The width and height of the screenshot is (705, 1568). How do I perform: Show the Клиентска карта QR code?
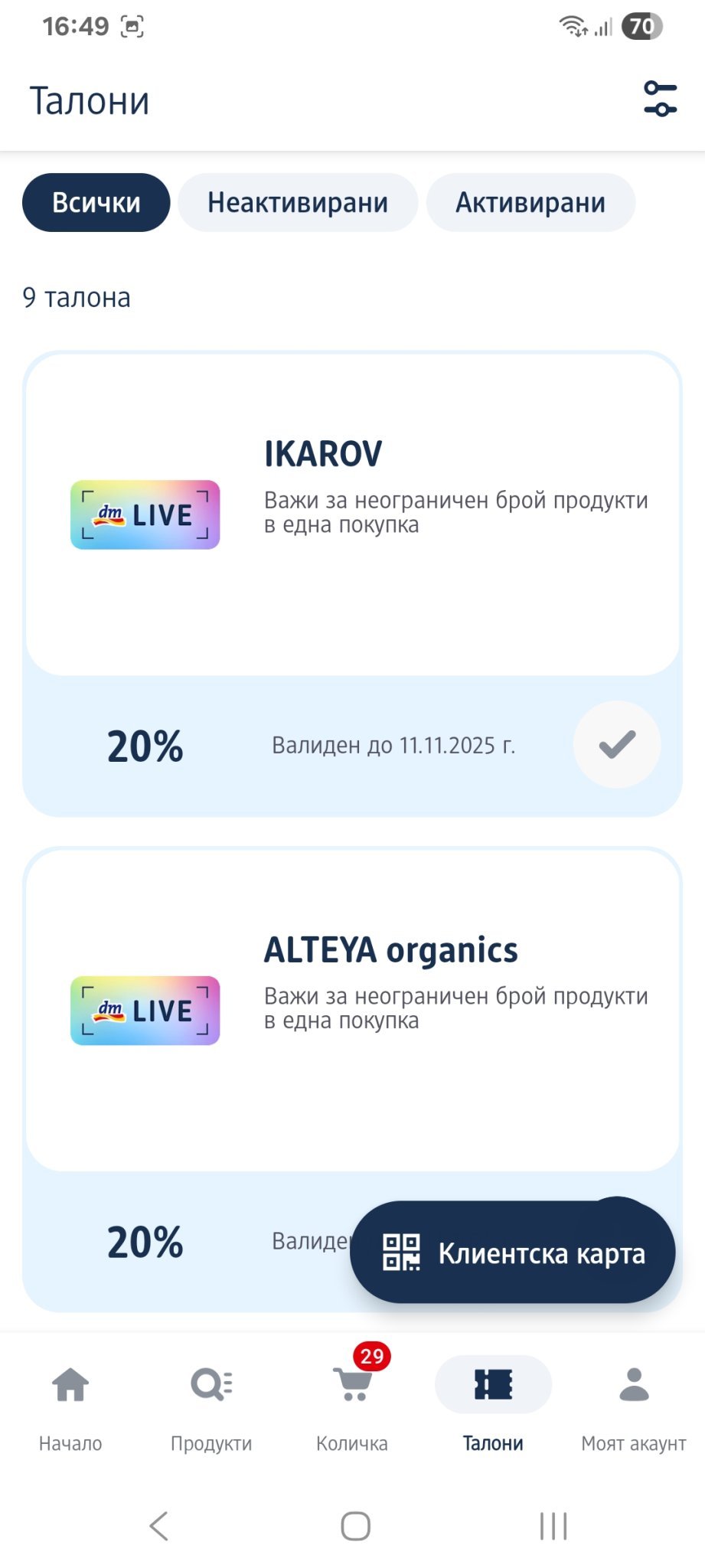(513, 1253)
